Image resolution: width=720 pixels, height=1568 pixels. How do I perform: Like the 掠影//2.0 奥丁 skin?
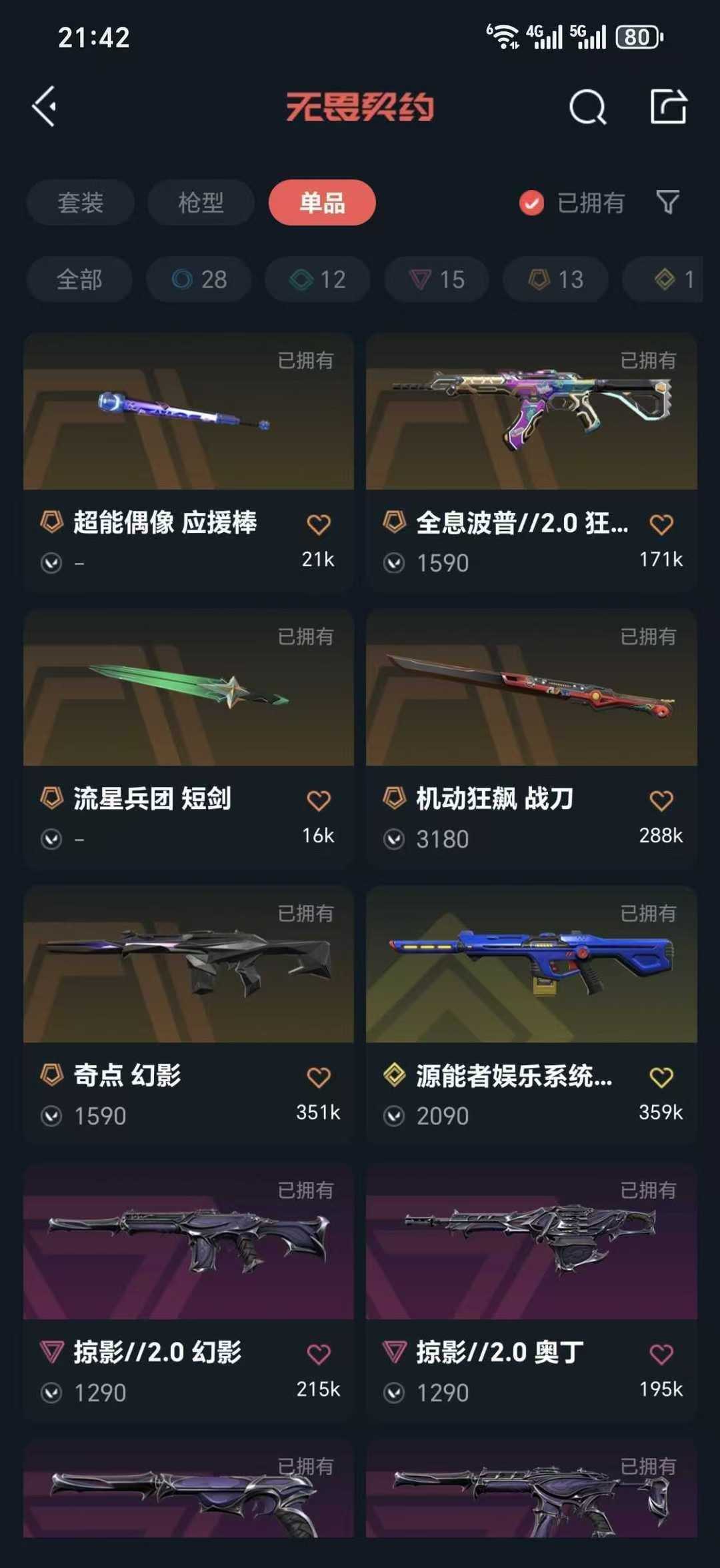coord(661,1354)
